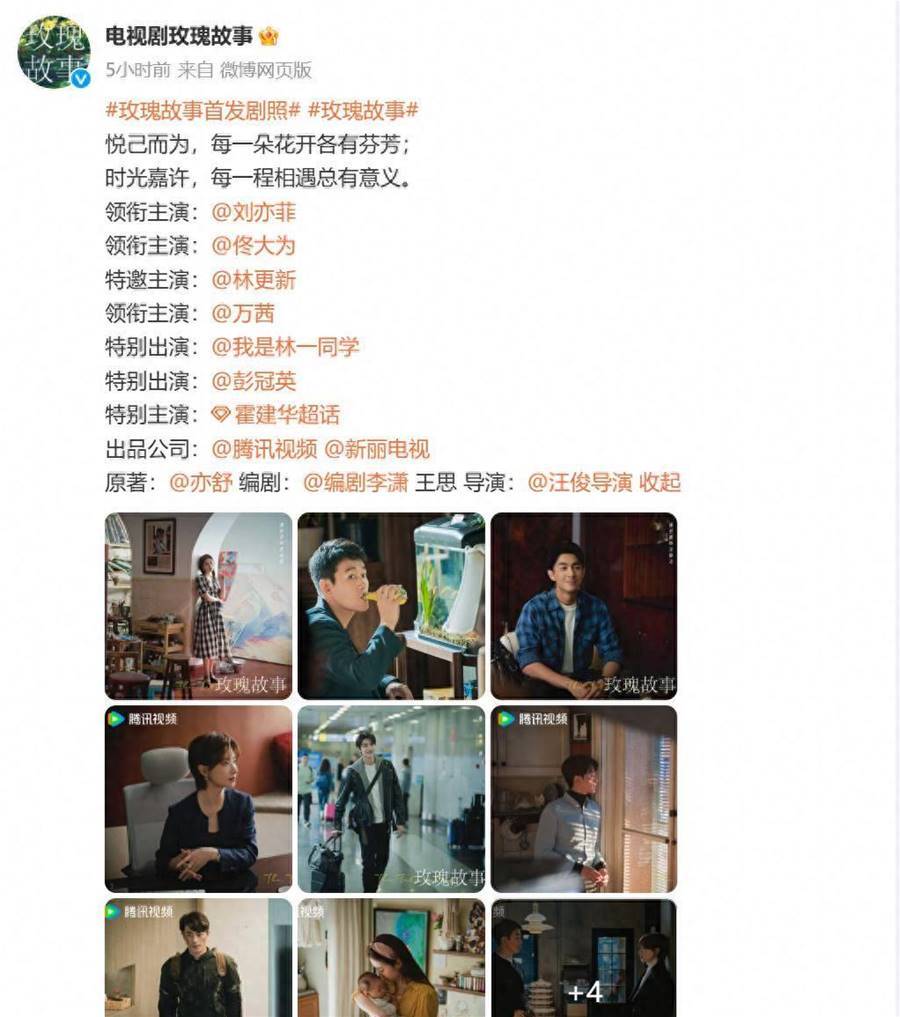
Task: Open the mention @万茜
Action: 243,314
